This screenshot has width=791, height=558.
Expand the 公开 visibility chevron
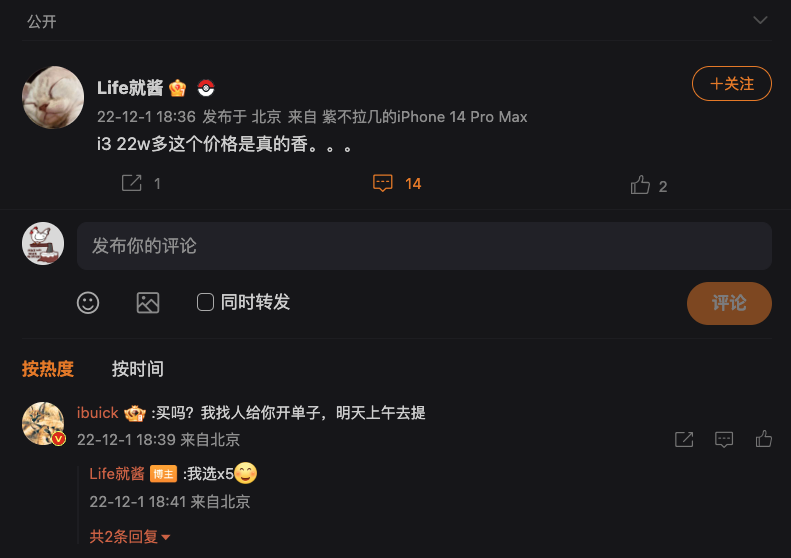click(x=760, y=20)
